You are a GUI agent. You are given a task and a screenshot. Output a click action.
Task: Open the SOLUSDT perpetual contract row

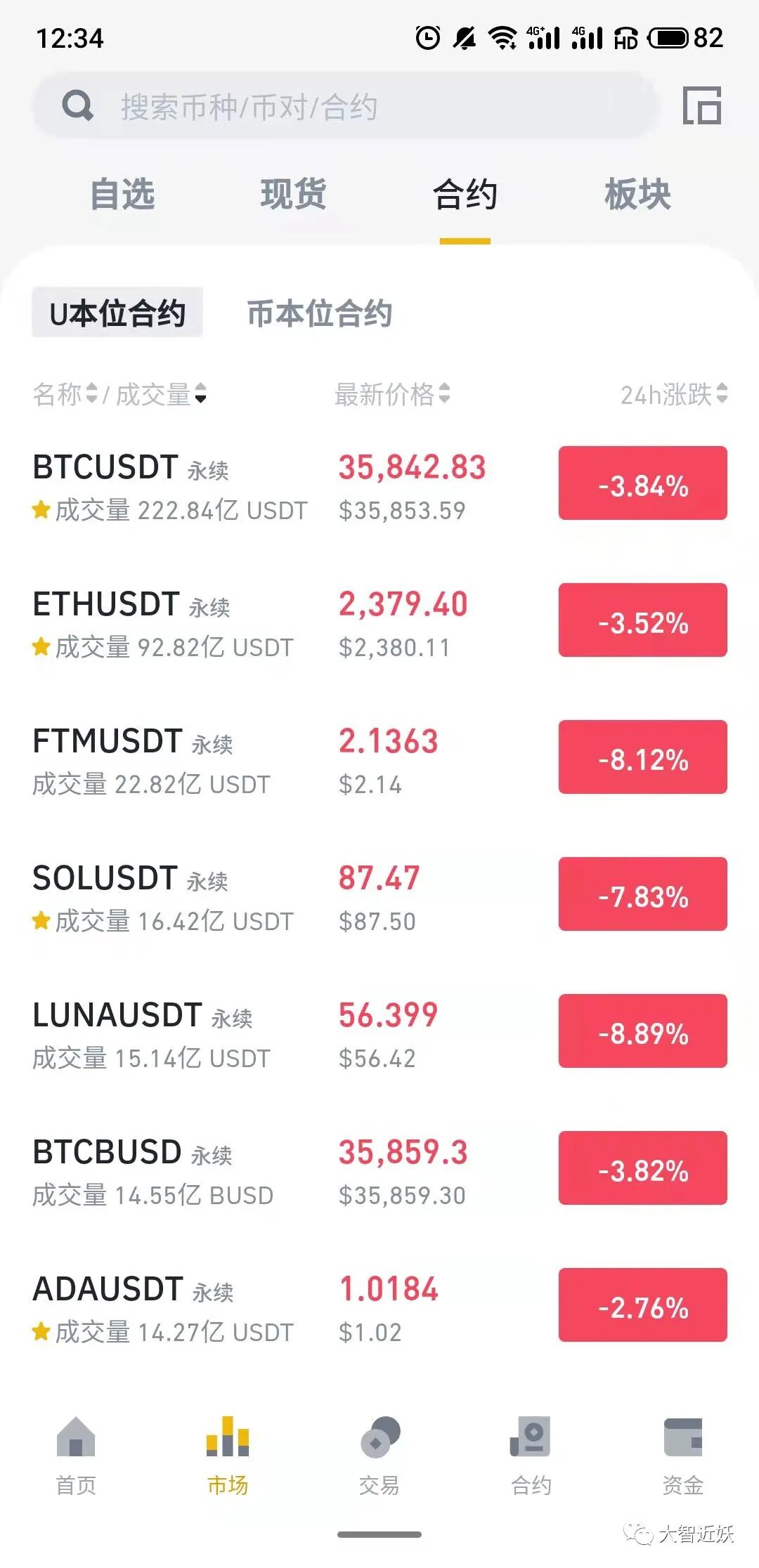click(379, 896)
